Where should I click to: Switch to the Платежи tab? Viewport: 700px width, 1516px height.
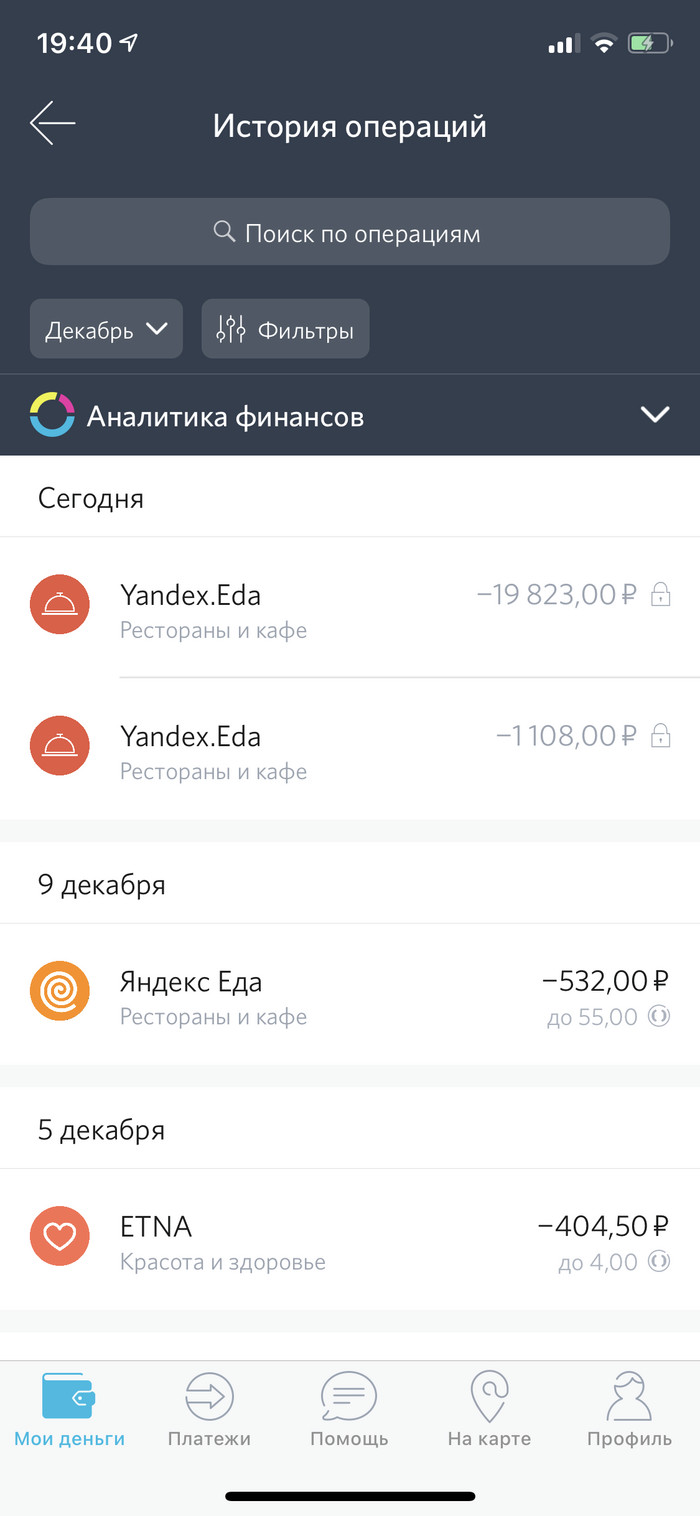pos(209,1411)
